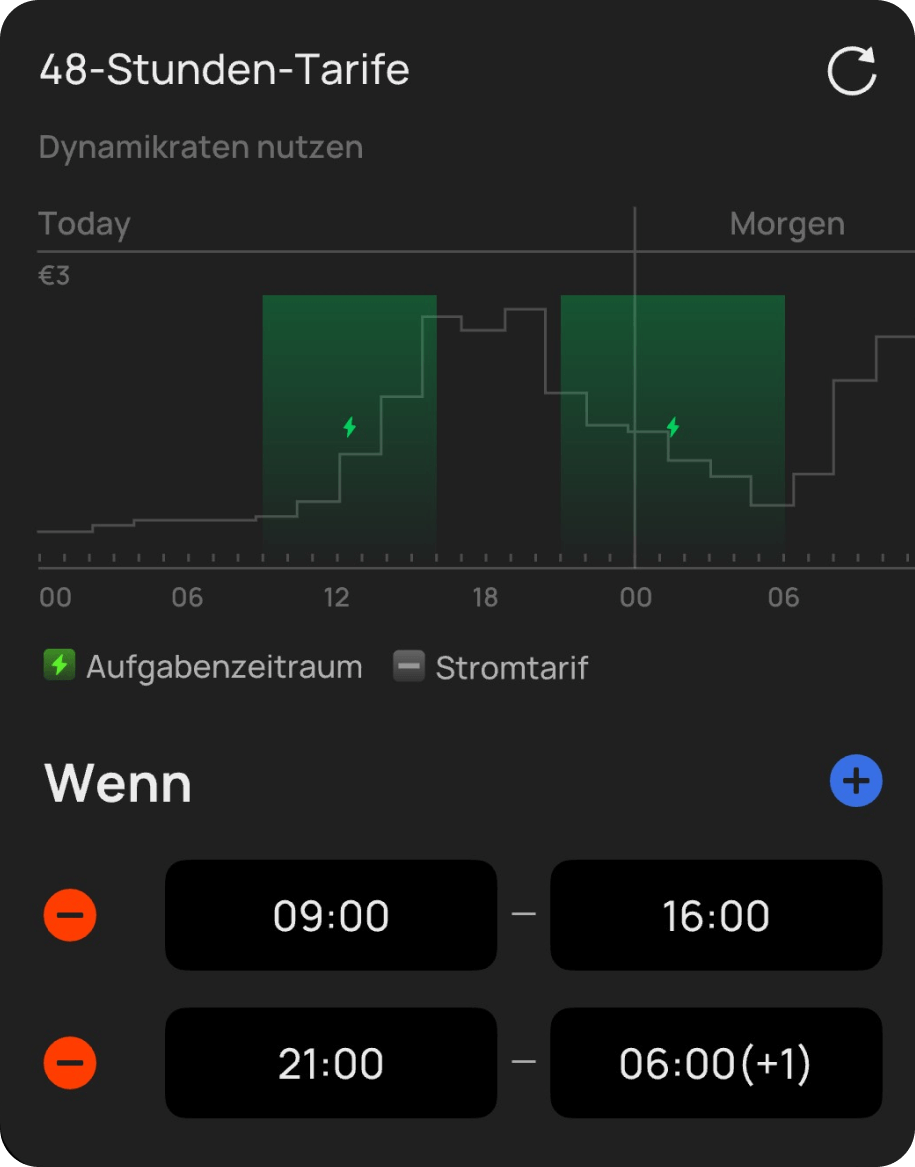Screen dimensions: 915x1167
Task: Click the €3 price axis label
Action: (x=55, y=275)
